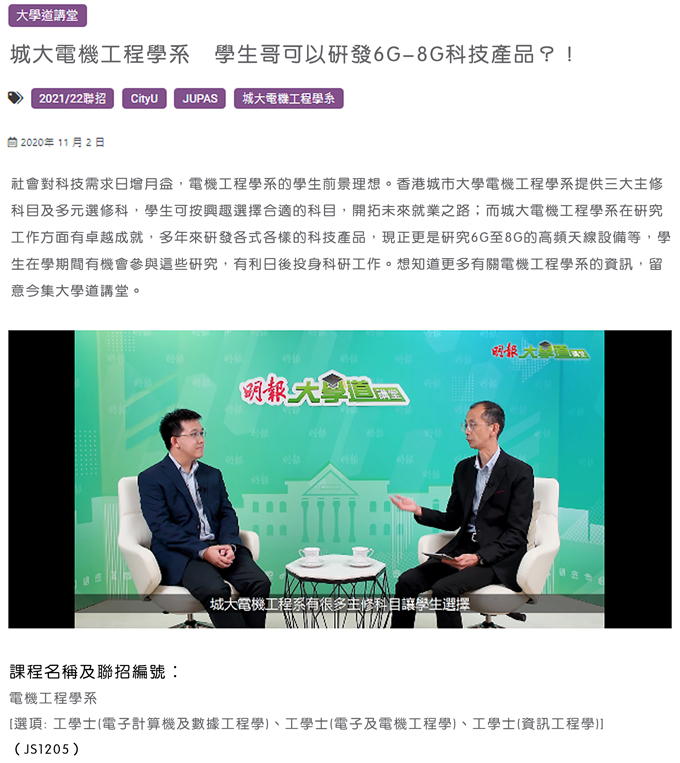This screenshot has height=763, width=680.
Task: Select the 2021/22聯招 tag
Action: [72, 99]
